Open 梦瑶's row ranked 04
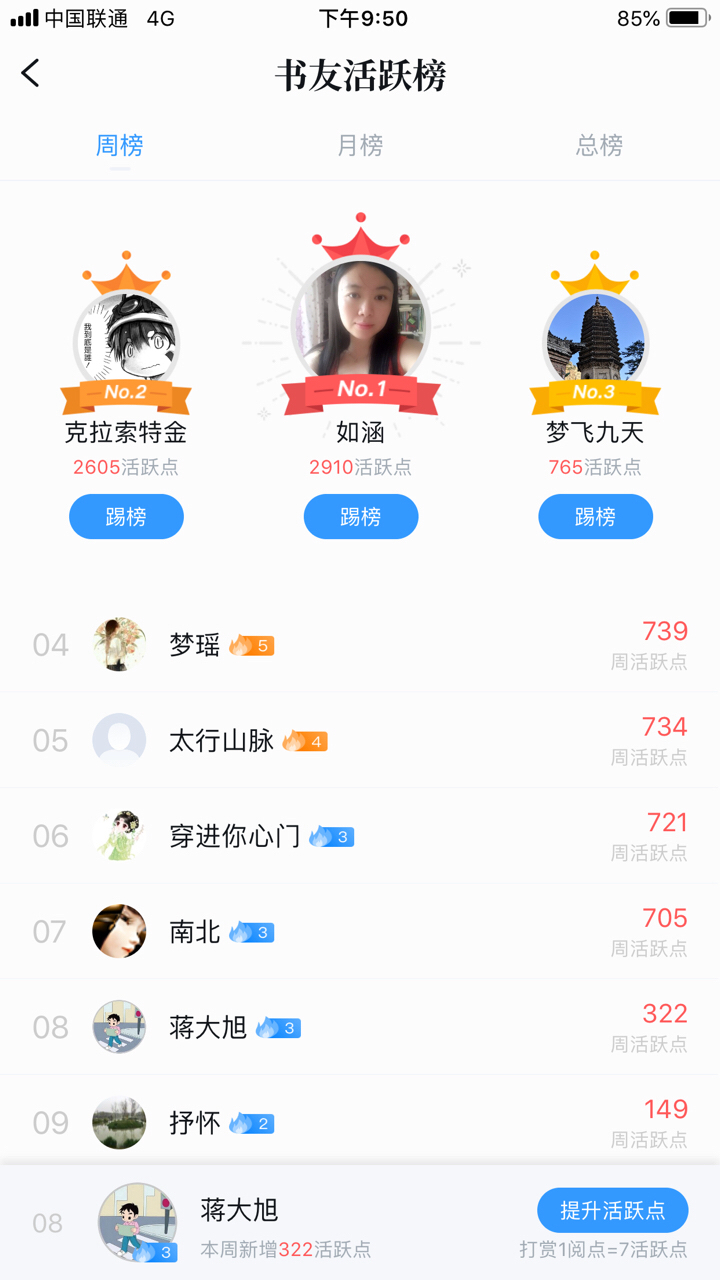The image size is (720, 1280). click(360, 645)
